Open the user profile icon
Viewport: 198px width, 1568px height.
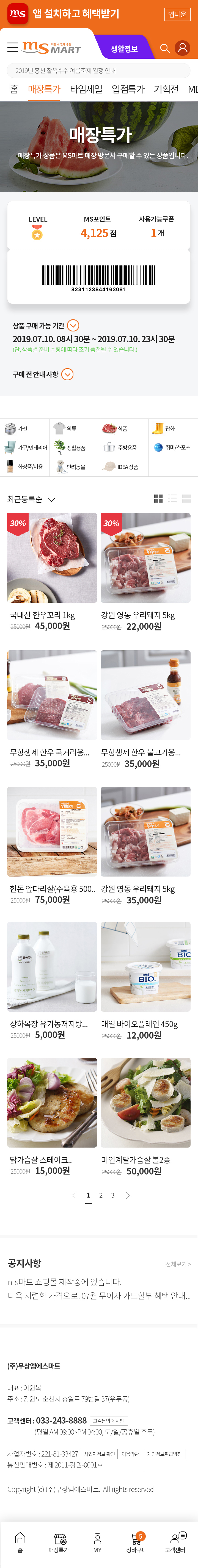(182, 48)
